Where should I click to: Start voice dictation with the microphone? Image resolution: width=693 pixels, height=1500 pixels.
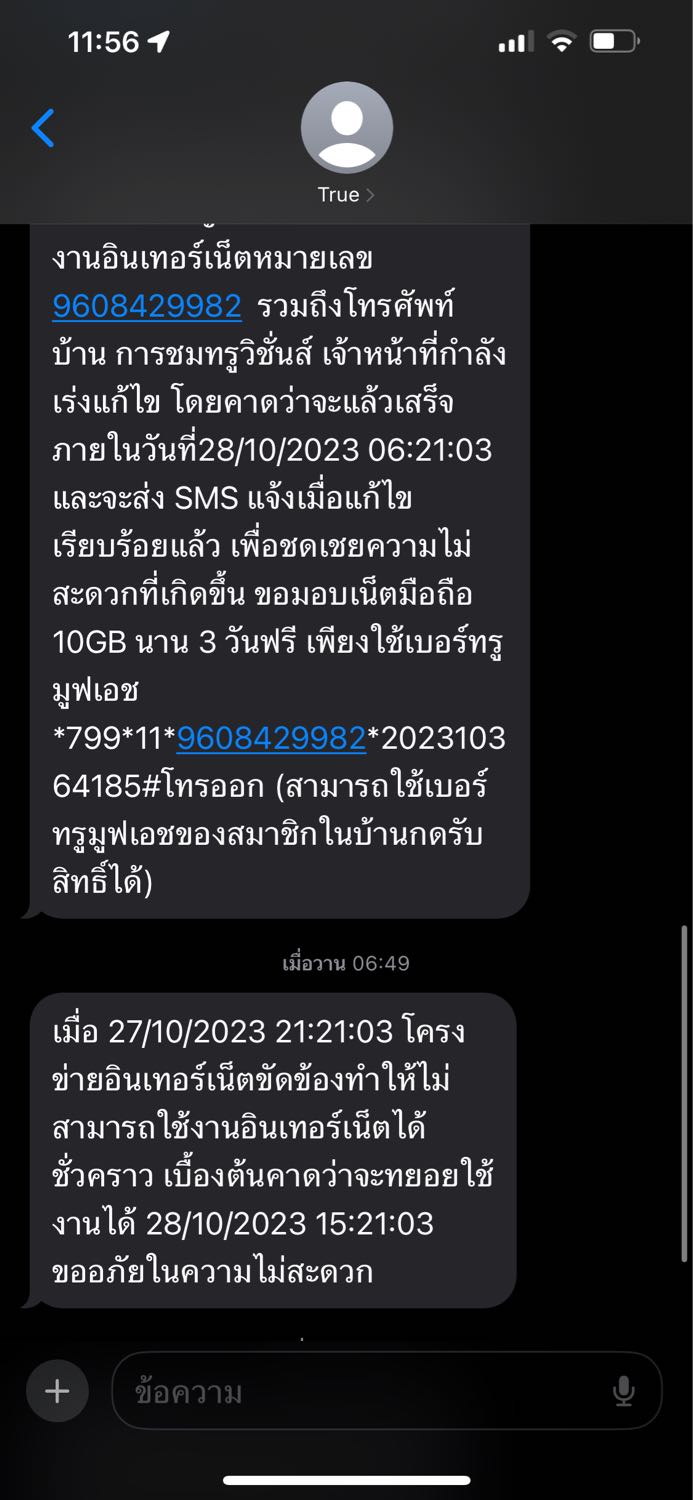pos(624,1391)
